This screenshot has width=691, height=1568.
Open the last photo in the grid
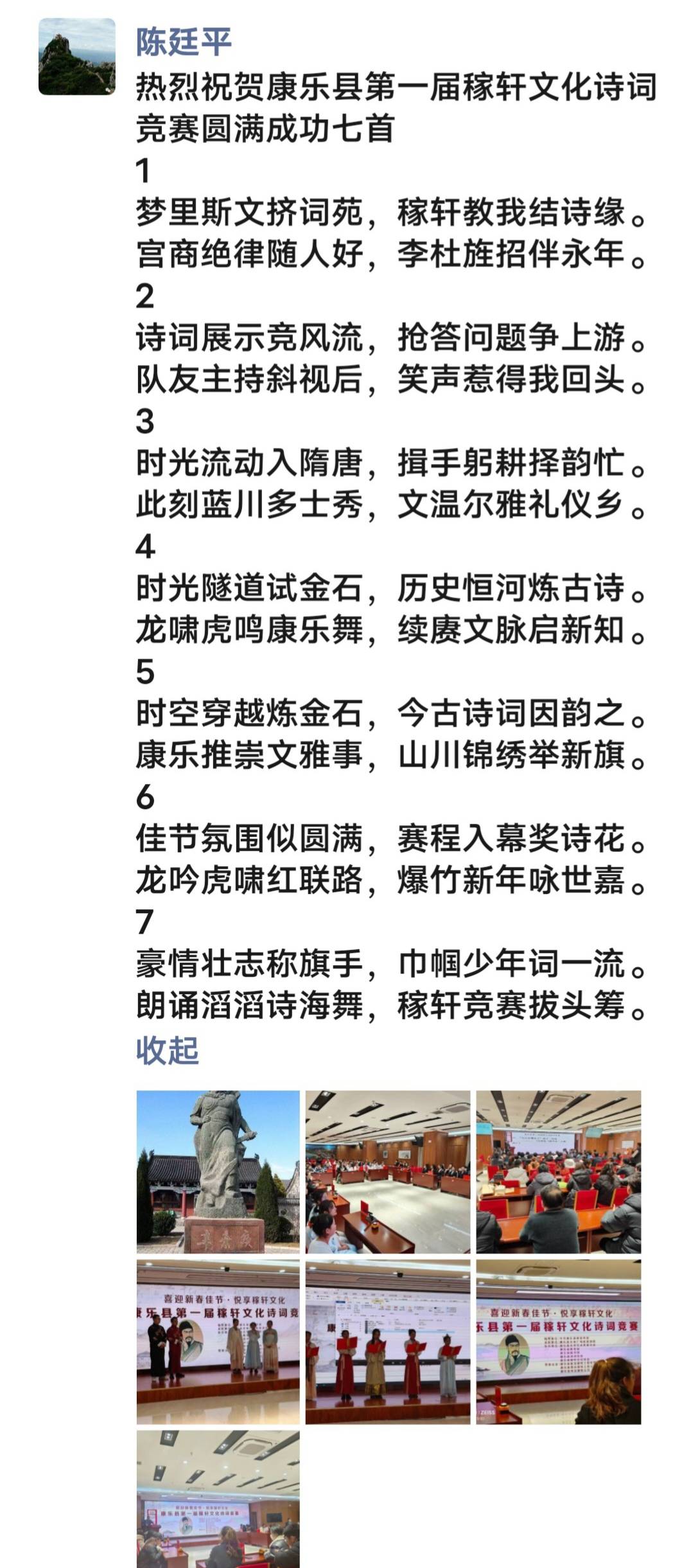point(218,1499)
